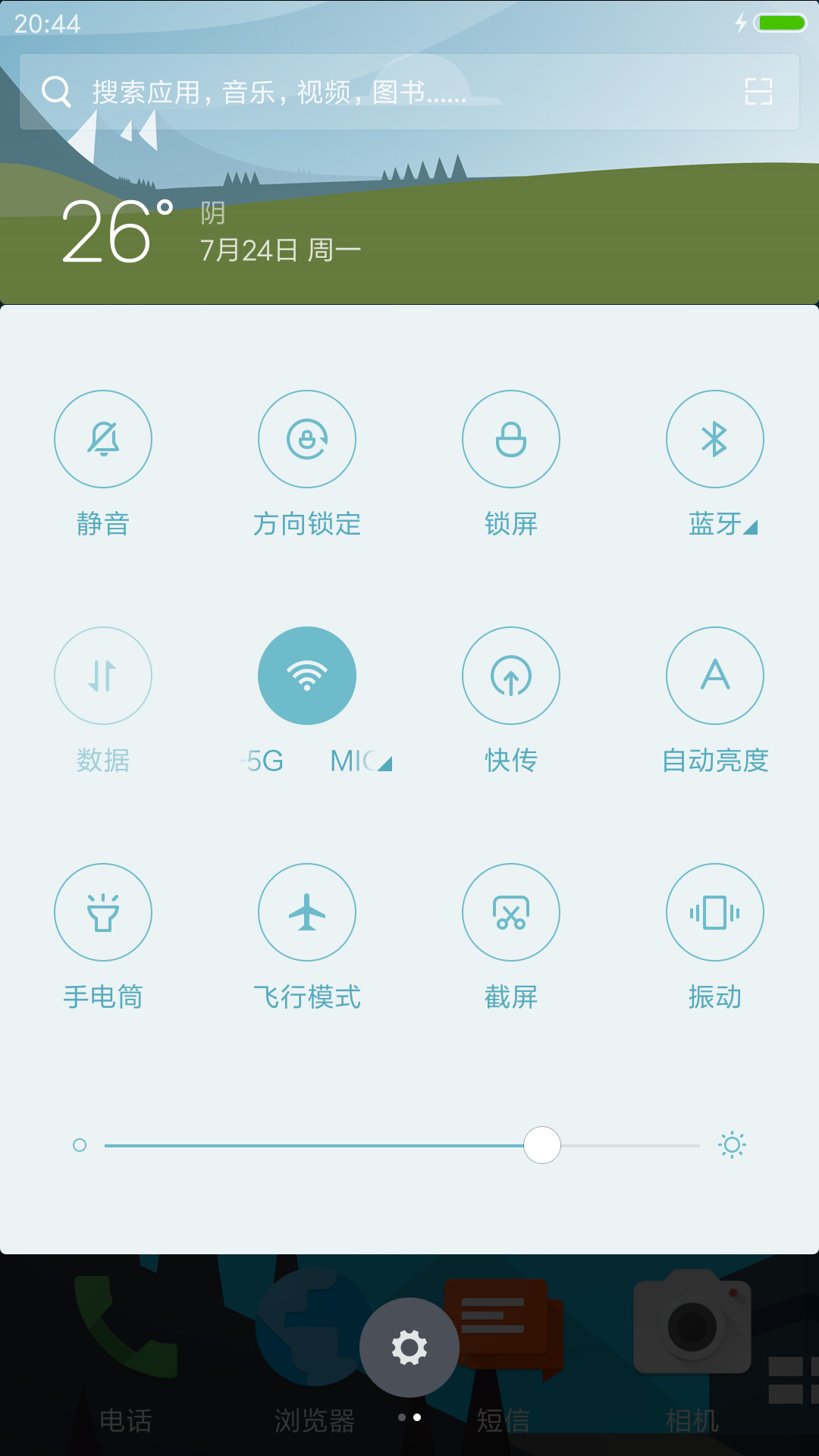819x1456 pixels.
Task: Open the scan icon in the search bar
Action: [x=758, y=92]
